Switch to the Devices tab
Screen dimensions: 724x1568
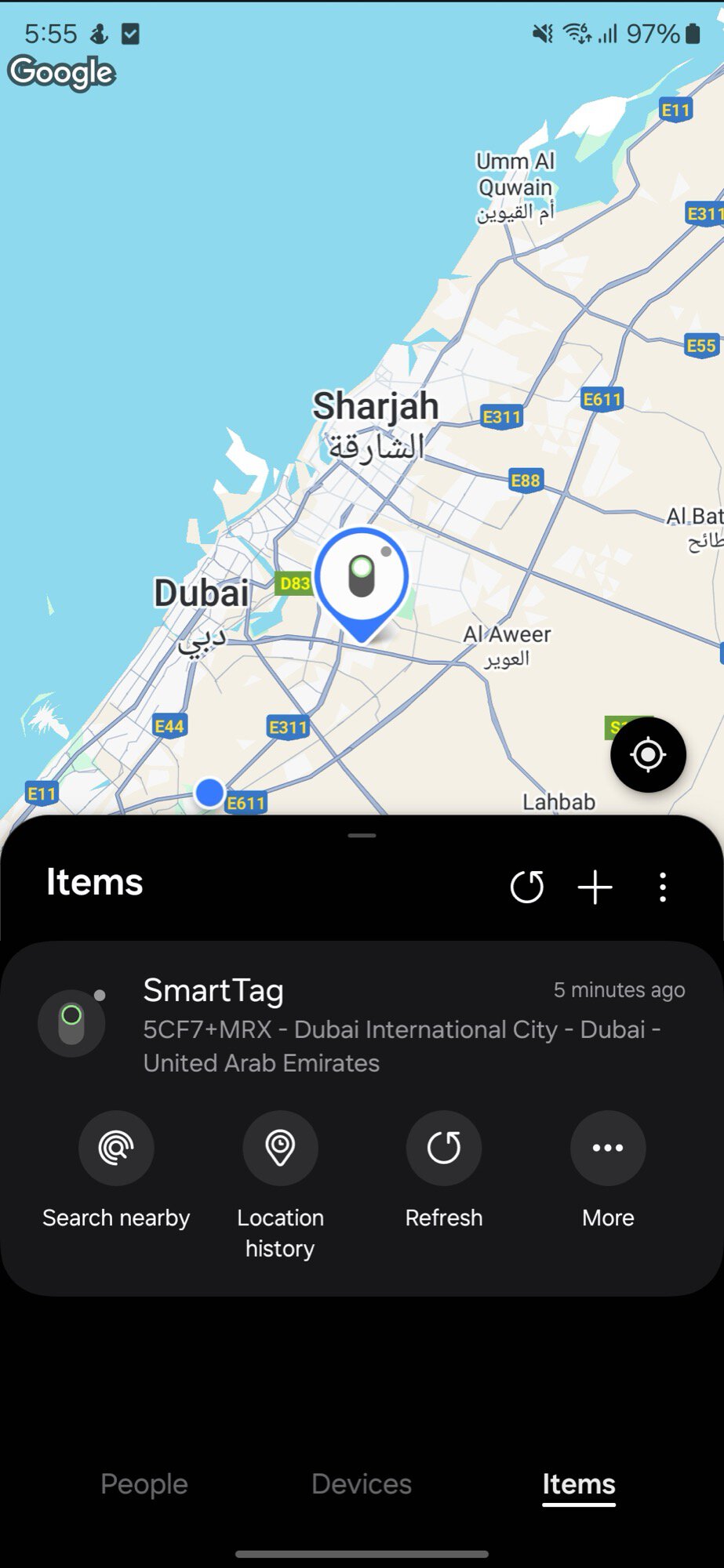(362, 1484)
